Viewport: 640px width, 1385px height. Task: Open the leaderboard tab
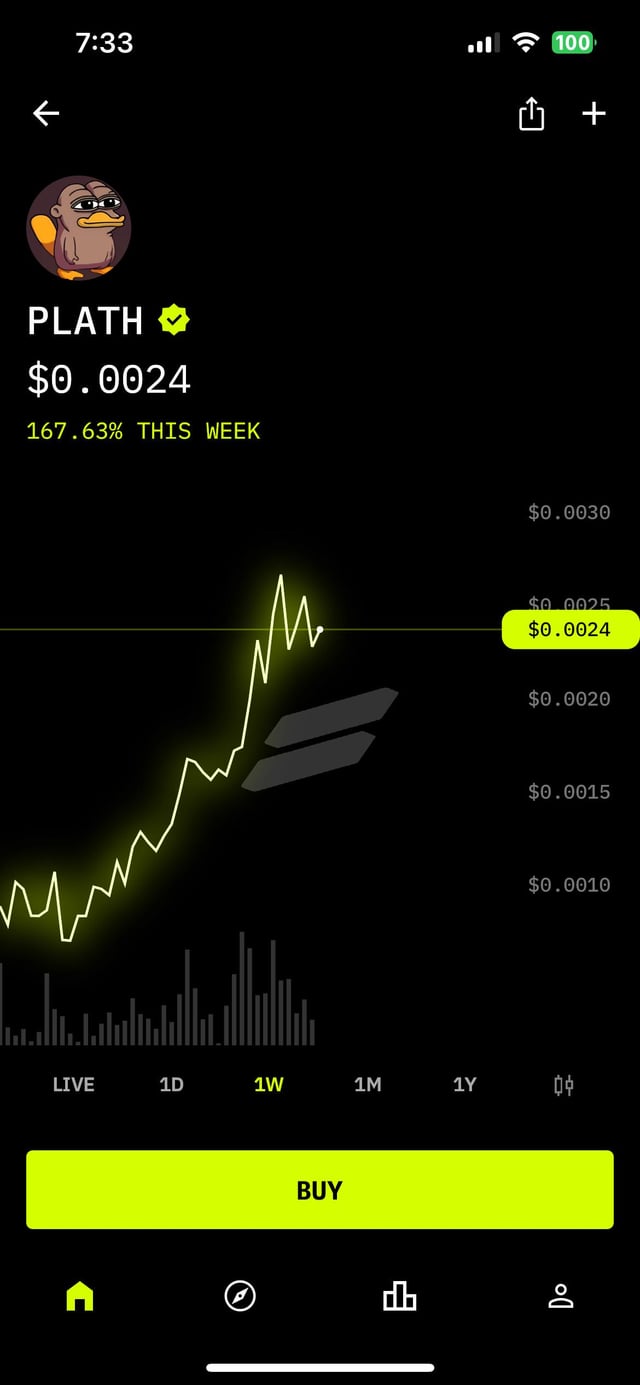tap(399, 1297)
